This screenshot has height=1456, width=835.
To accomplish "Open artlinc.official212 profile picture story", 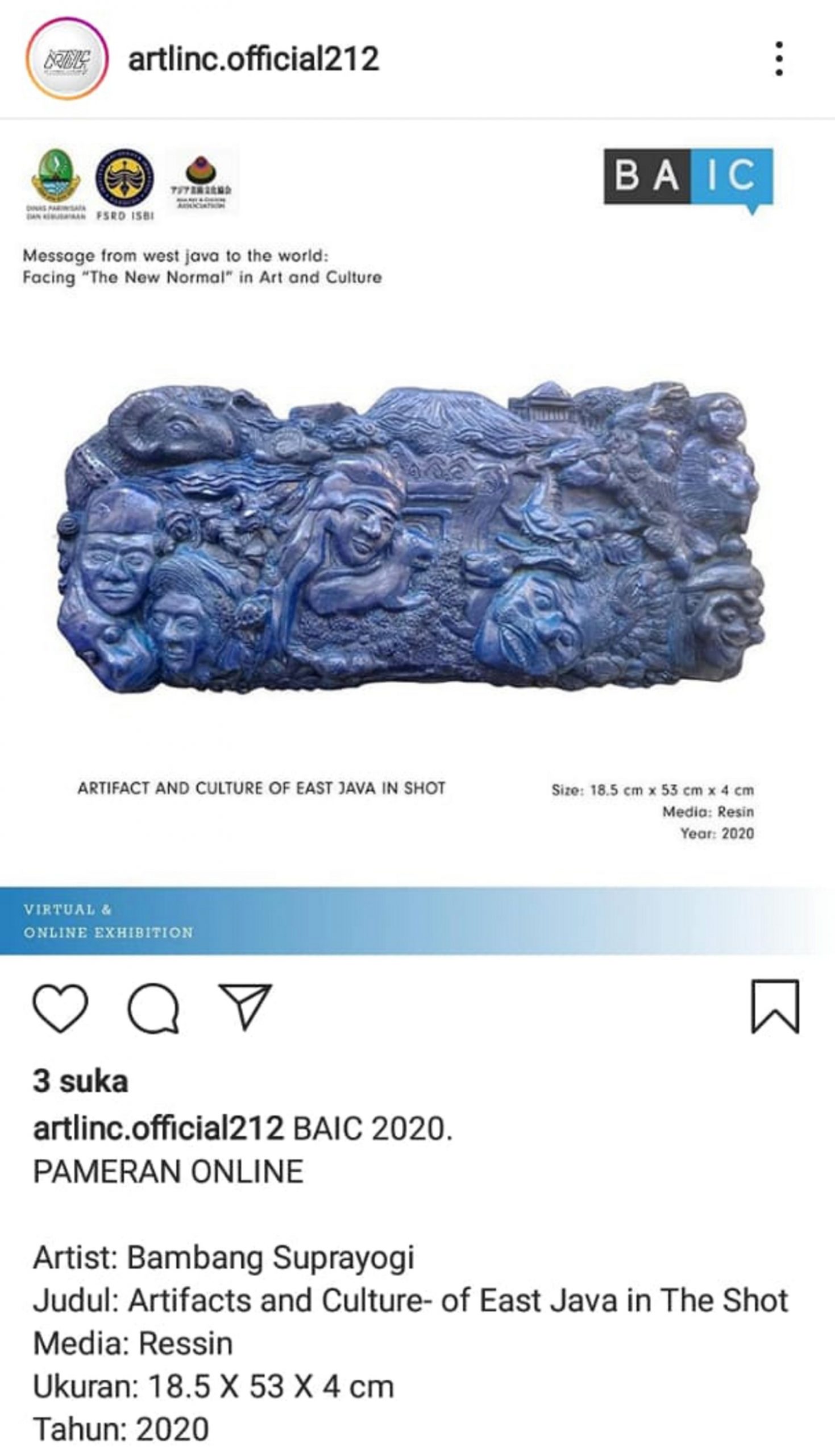I will tap(67, 59).
